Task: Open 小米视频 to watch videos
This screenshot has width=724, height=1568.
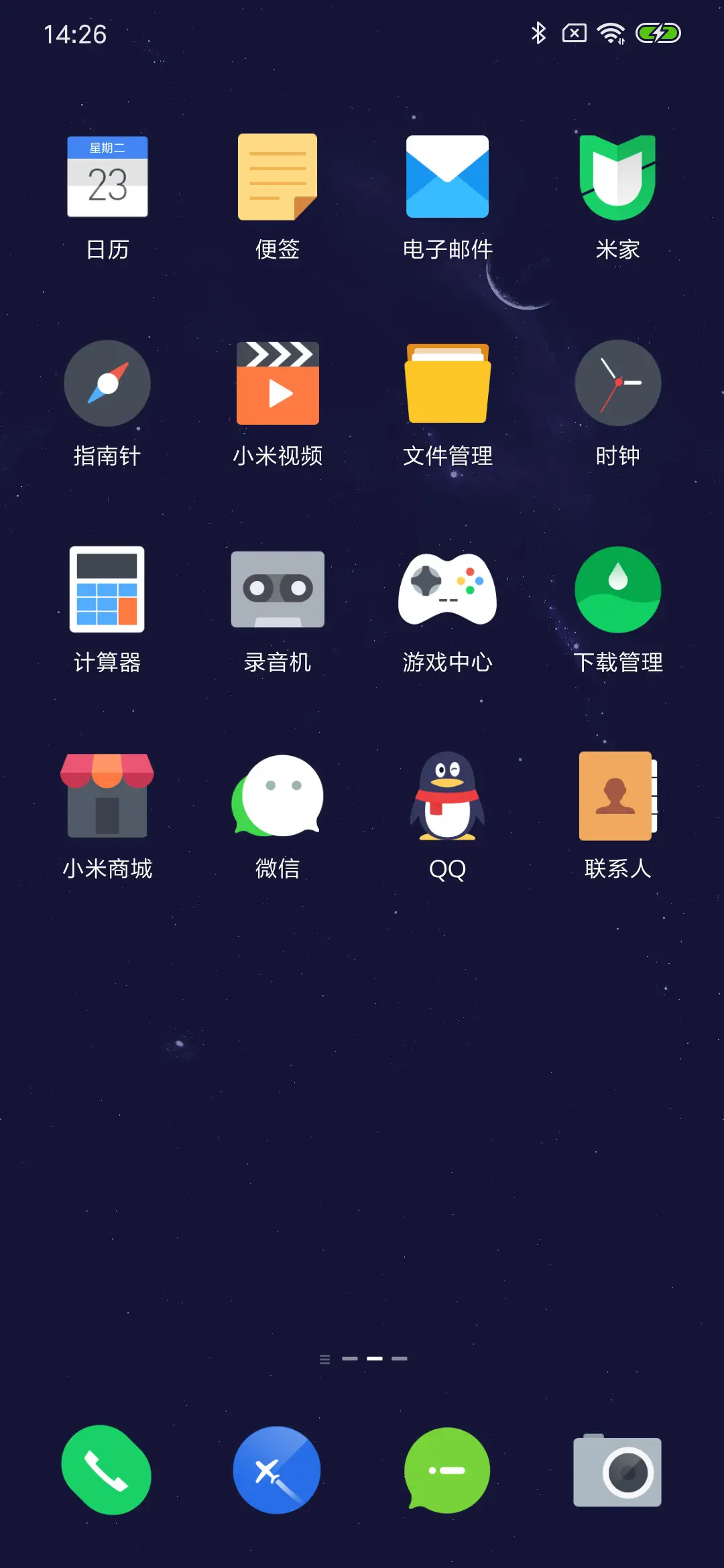Action: click(x=278, y=383)
